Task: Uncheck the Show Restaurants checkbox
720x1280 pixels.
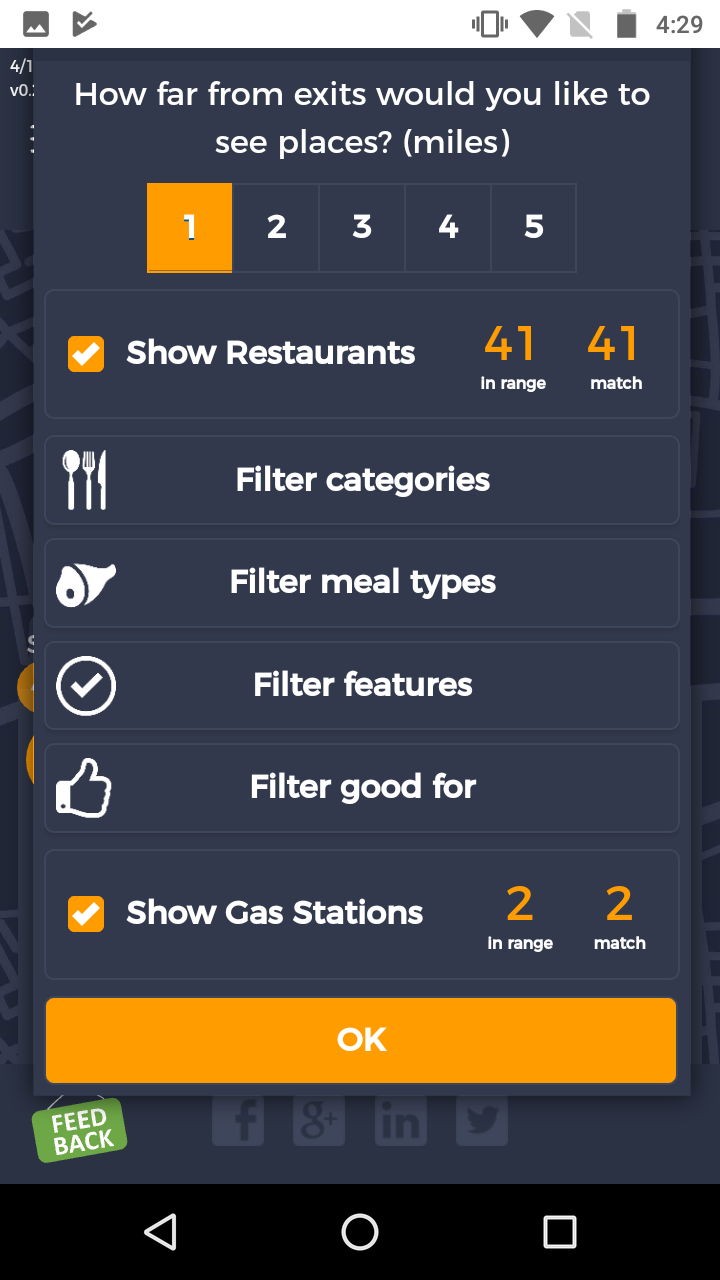Action: [86, 354]
